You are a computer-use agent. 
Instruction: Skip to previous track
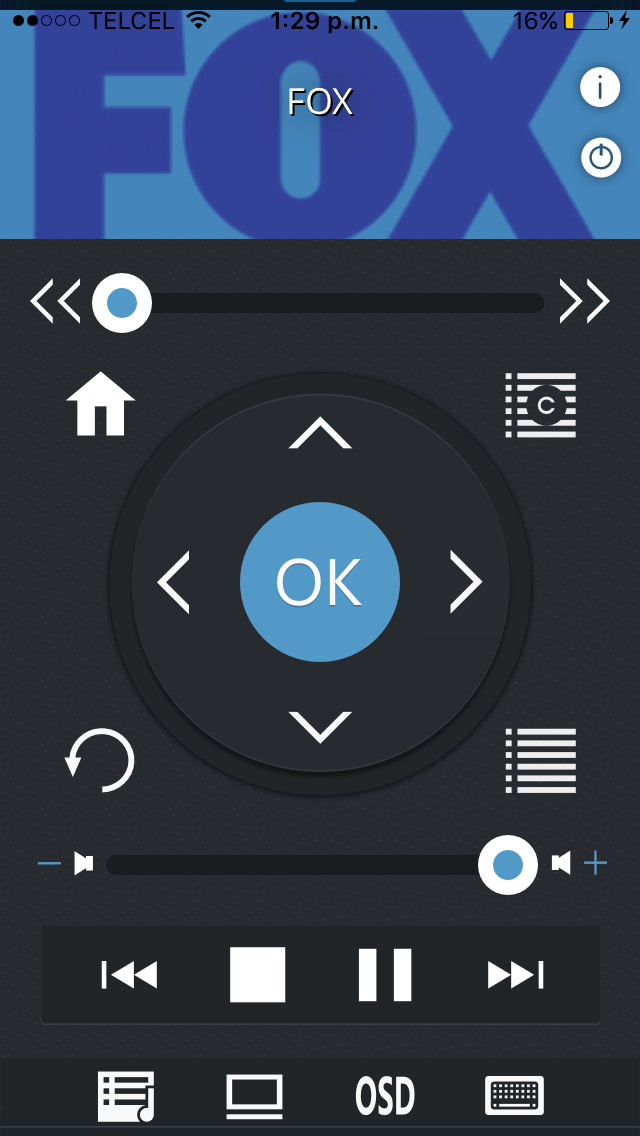coord(130,974)
